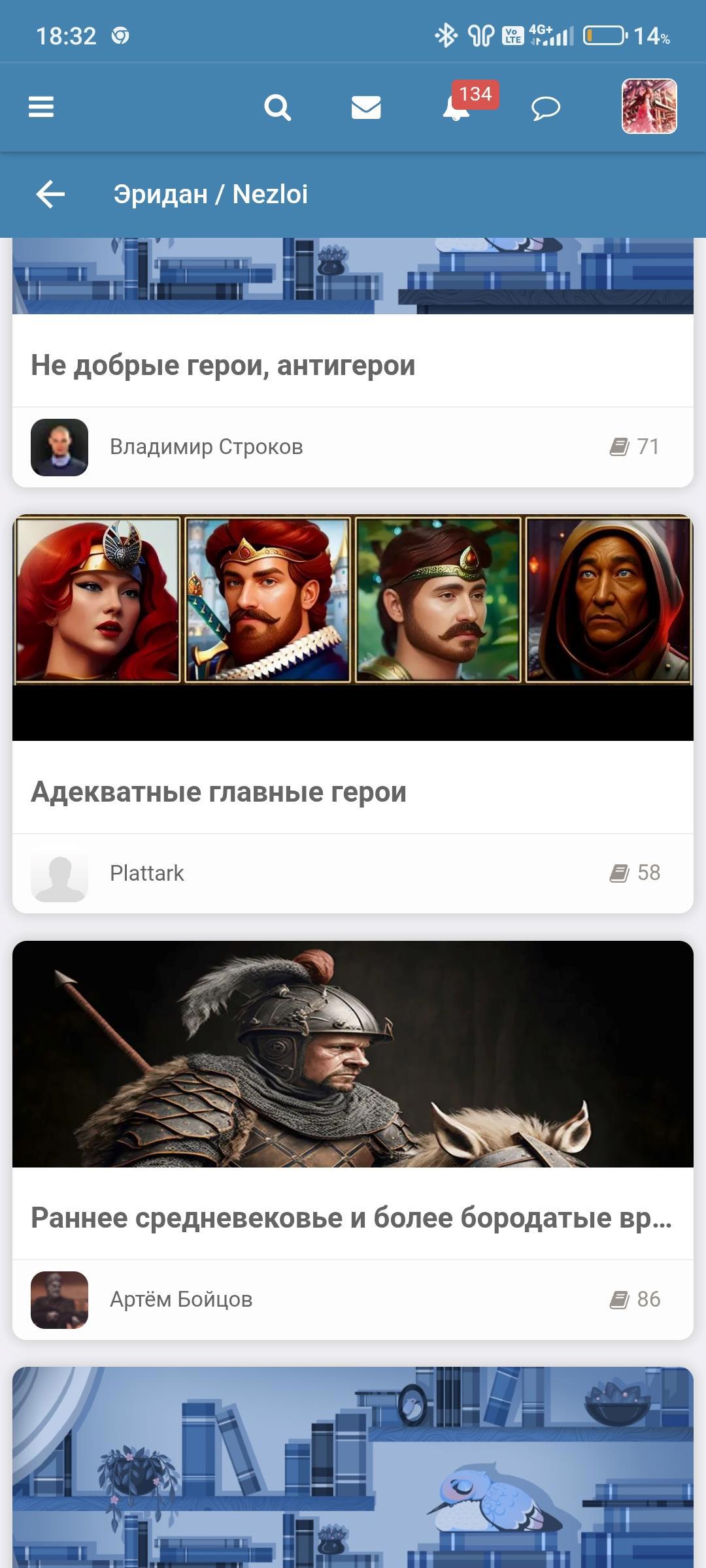The image size is (706, 1568).
Task: Open author Владимир Строков
Action: click(x=206, y=447)
